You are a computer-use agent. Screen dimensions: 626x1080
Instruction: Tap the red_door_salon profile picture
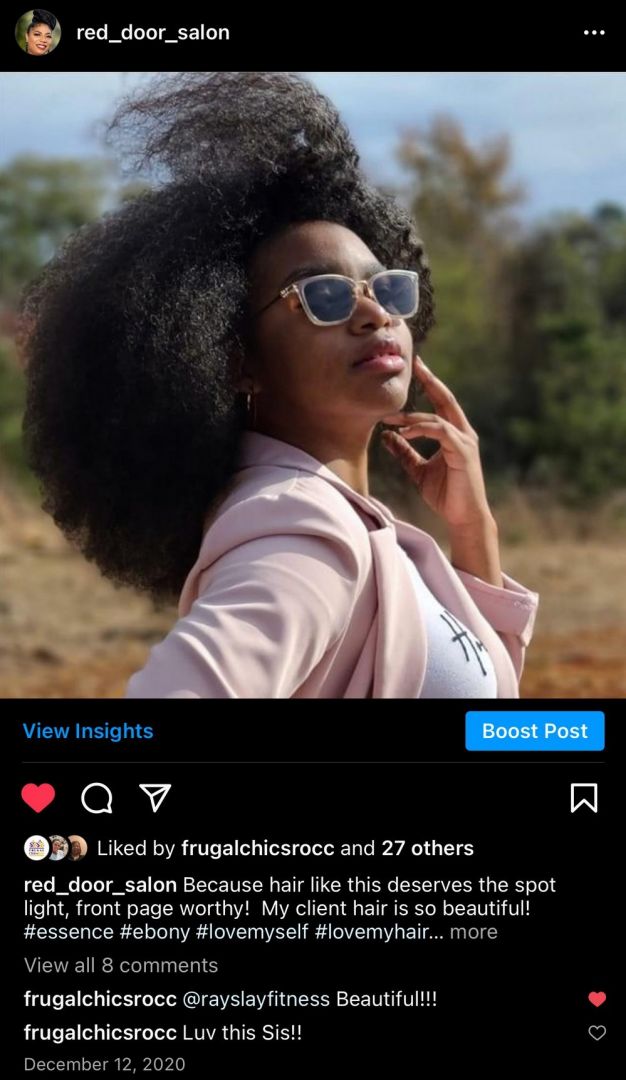click(x=38, y=33)
